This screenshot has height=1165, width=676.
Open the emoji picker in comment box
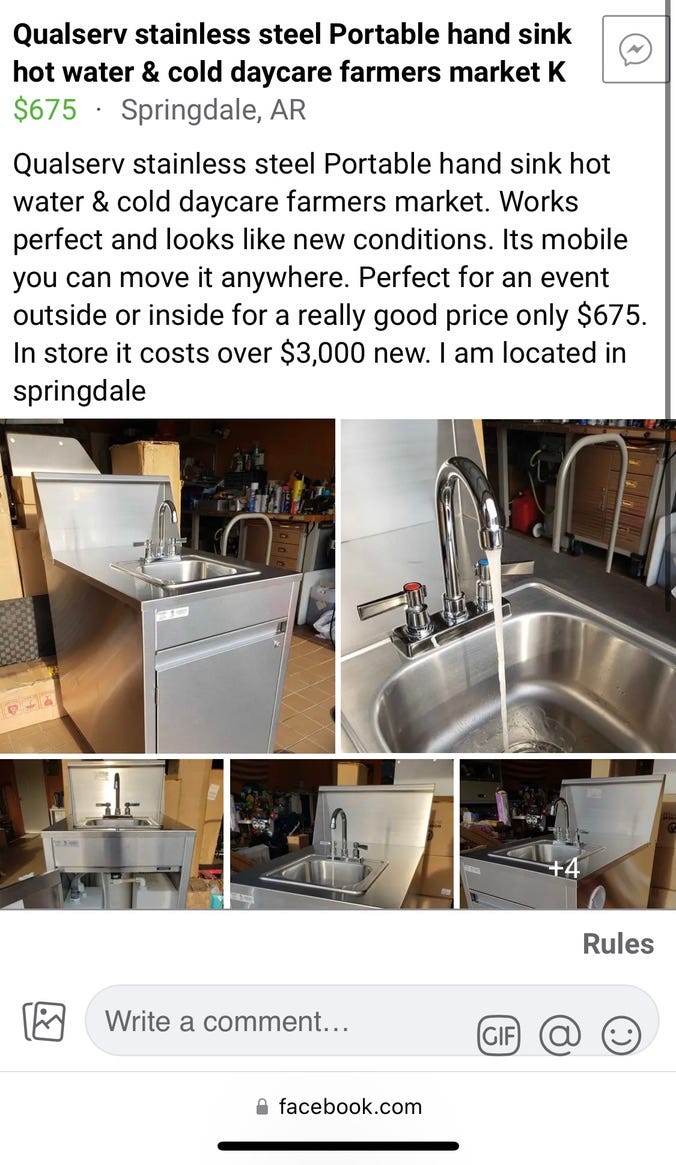pyautogui.click(x=621, y=1035)
